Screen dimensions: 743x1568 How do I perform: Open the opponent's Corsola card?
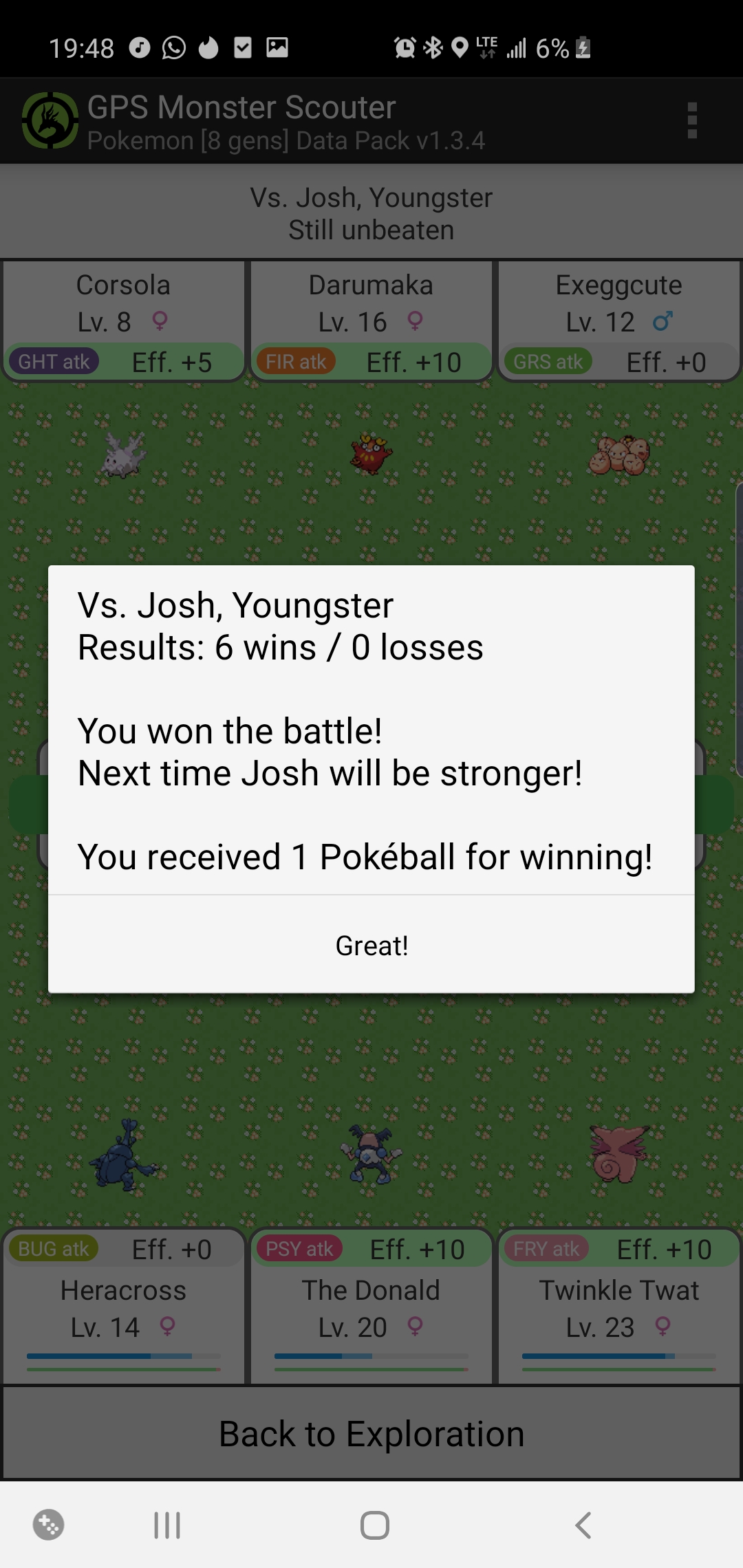pyautogui.click(x=124, y=320)
